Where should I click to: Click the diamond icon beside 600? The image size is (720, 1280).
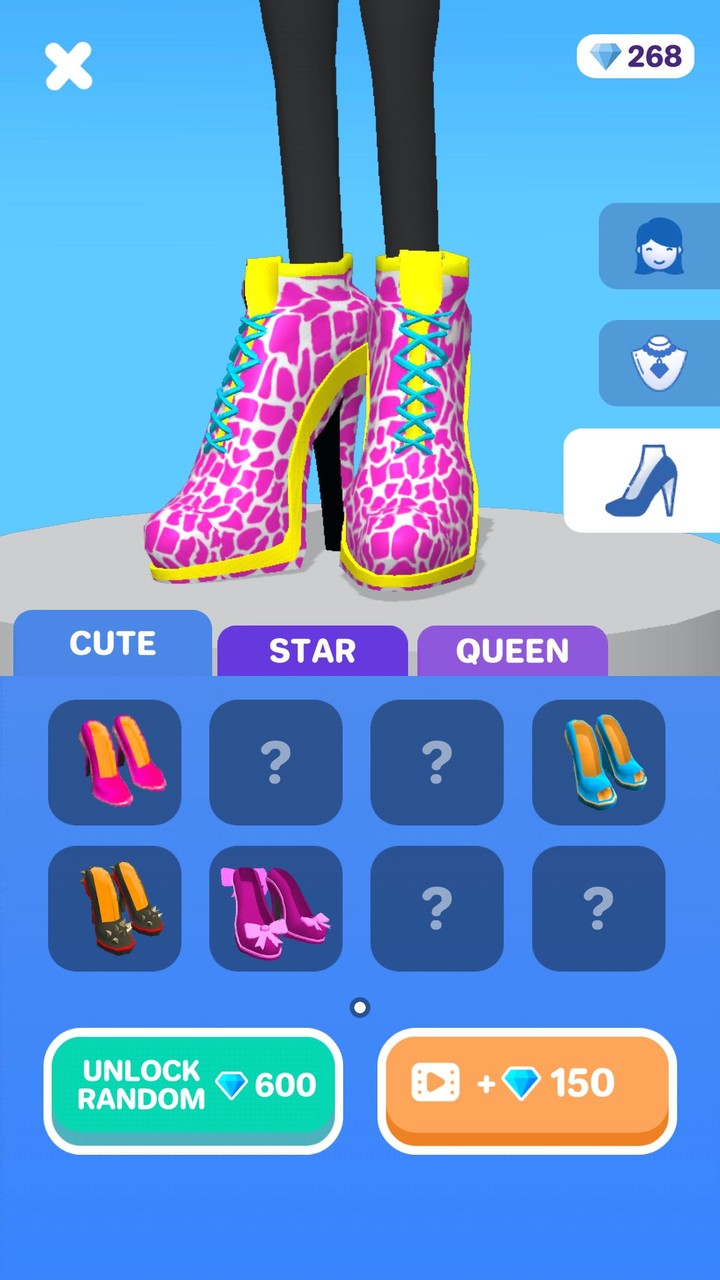[233, 1087]
